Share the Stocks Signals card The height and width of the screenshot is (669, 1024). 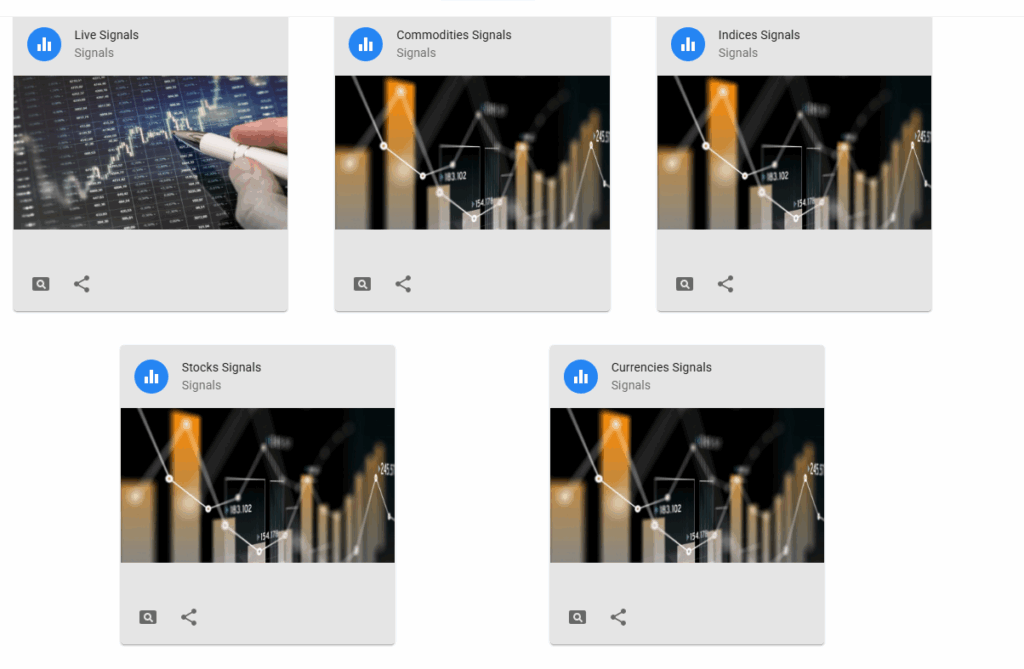[189, 617]
